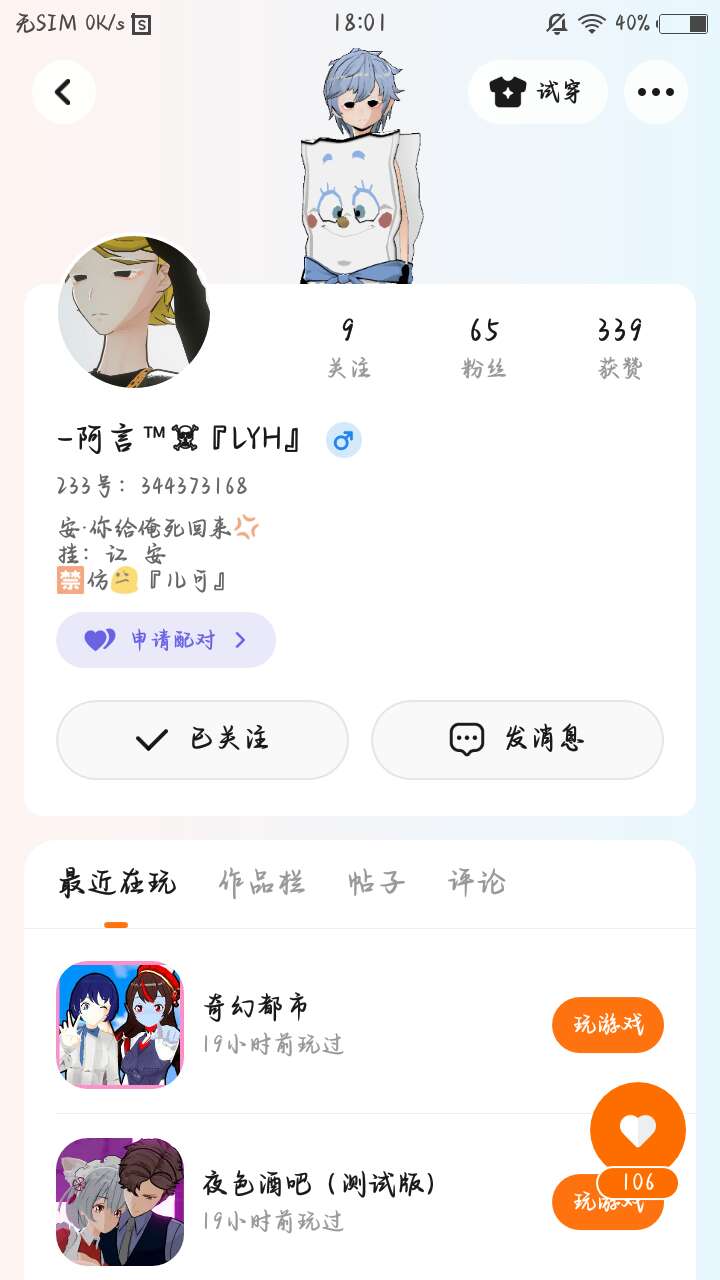View the 关注 following list
720x1280 pixels.
pyautogui.click(x=348, y=348)
